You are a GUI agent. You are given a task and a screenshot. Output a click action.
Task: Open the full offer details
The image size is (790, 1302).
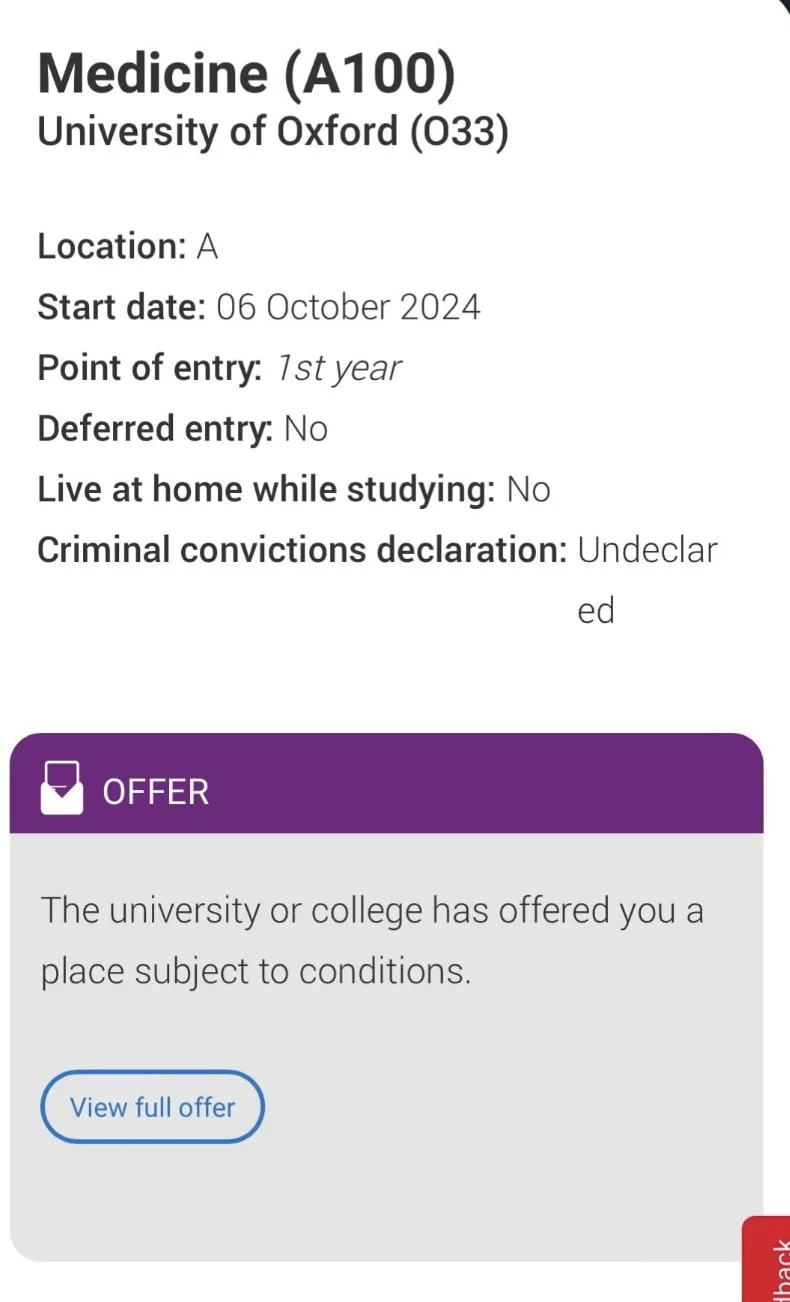click(x=152, y=1106)
